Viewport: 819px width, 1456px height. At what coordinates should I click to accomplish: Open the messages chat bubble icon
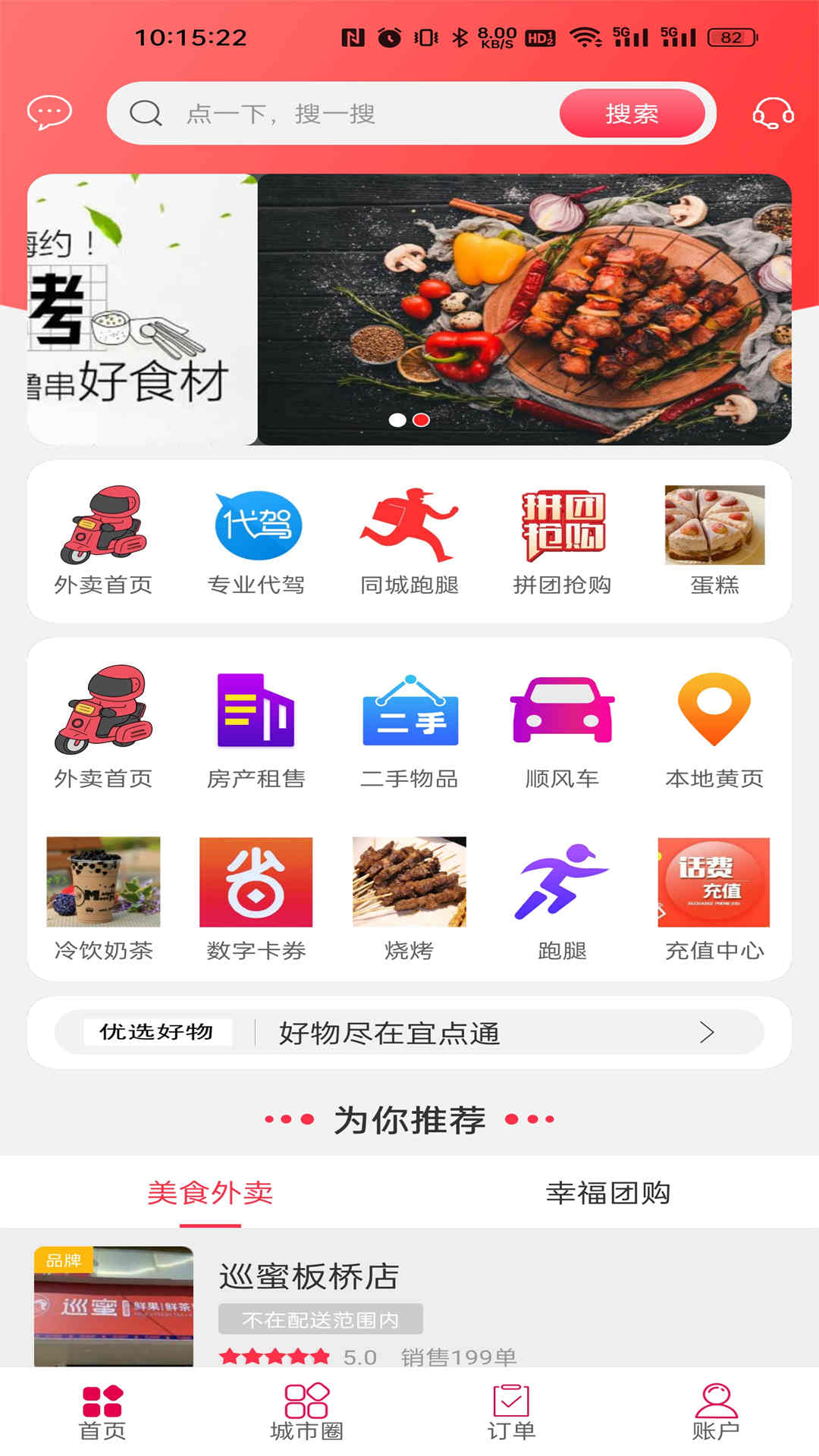[x=49, y=113]
